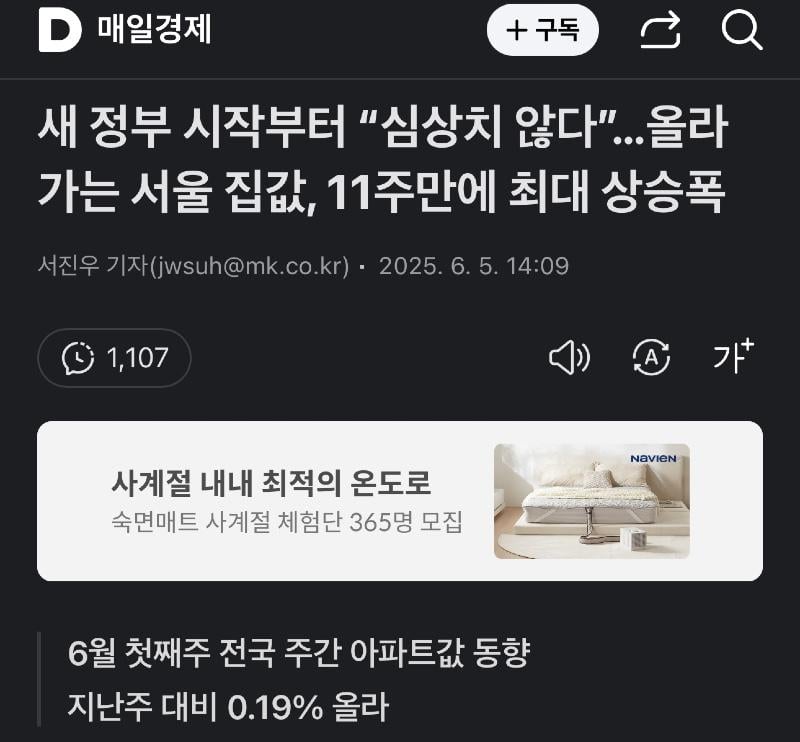Adjust font size with the 가+ icon
The width and height of the screenshot is (800, 742).
click(x=733, y=357)
